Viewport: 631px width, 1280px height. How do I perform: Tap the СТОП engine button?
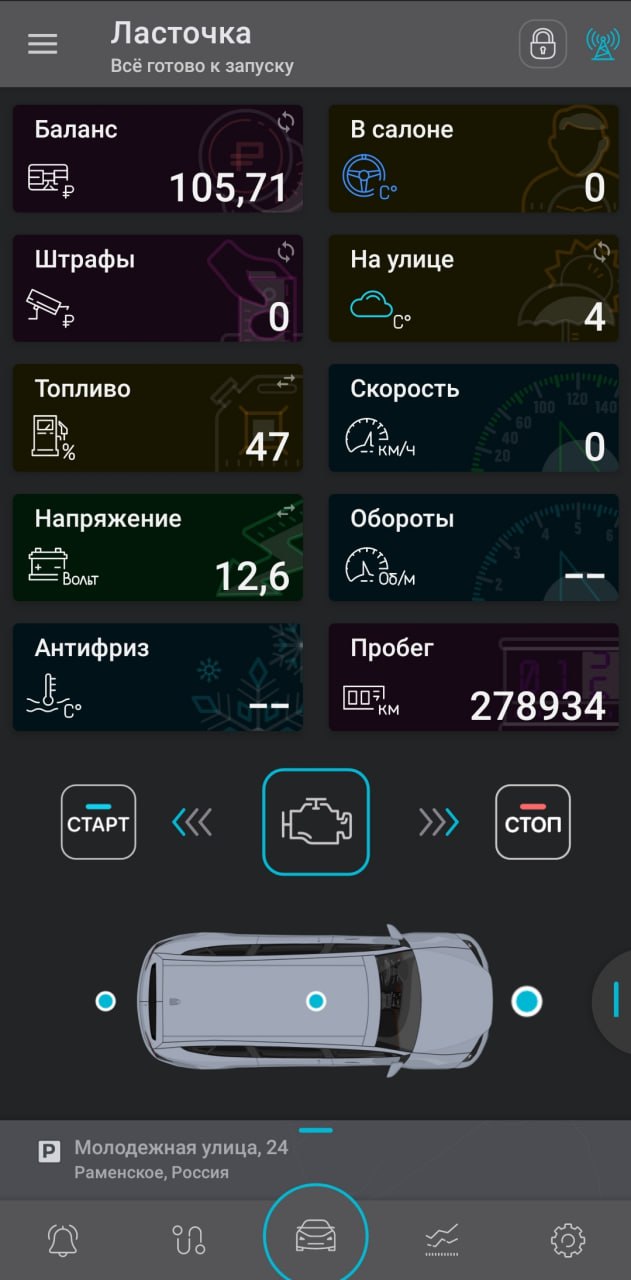533,822
